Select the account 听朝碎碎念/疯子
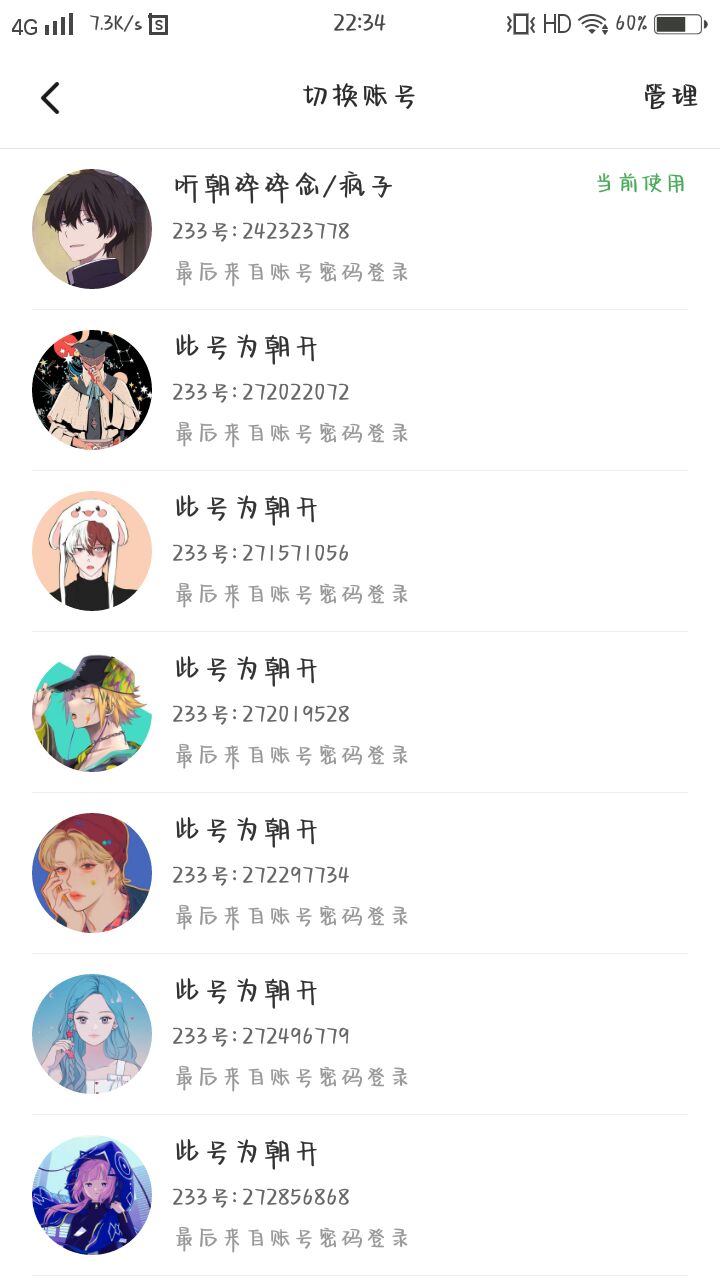This screenshot has width=720, height=1280. pos(360,229)
